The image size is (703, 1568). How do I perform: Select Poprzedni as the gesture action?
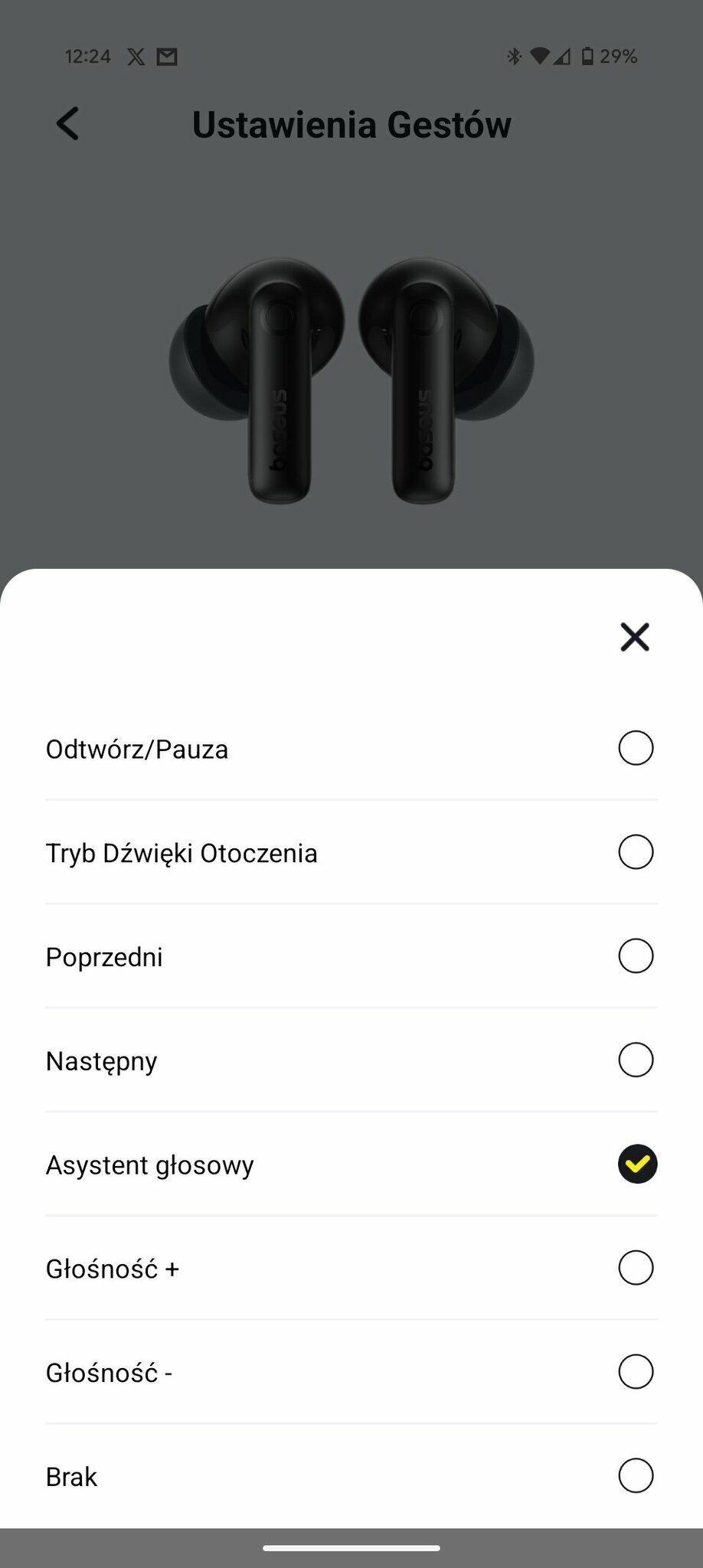coord(635,956)
